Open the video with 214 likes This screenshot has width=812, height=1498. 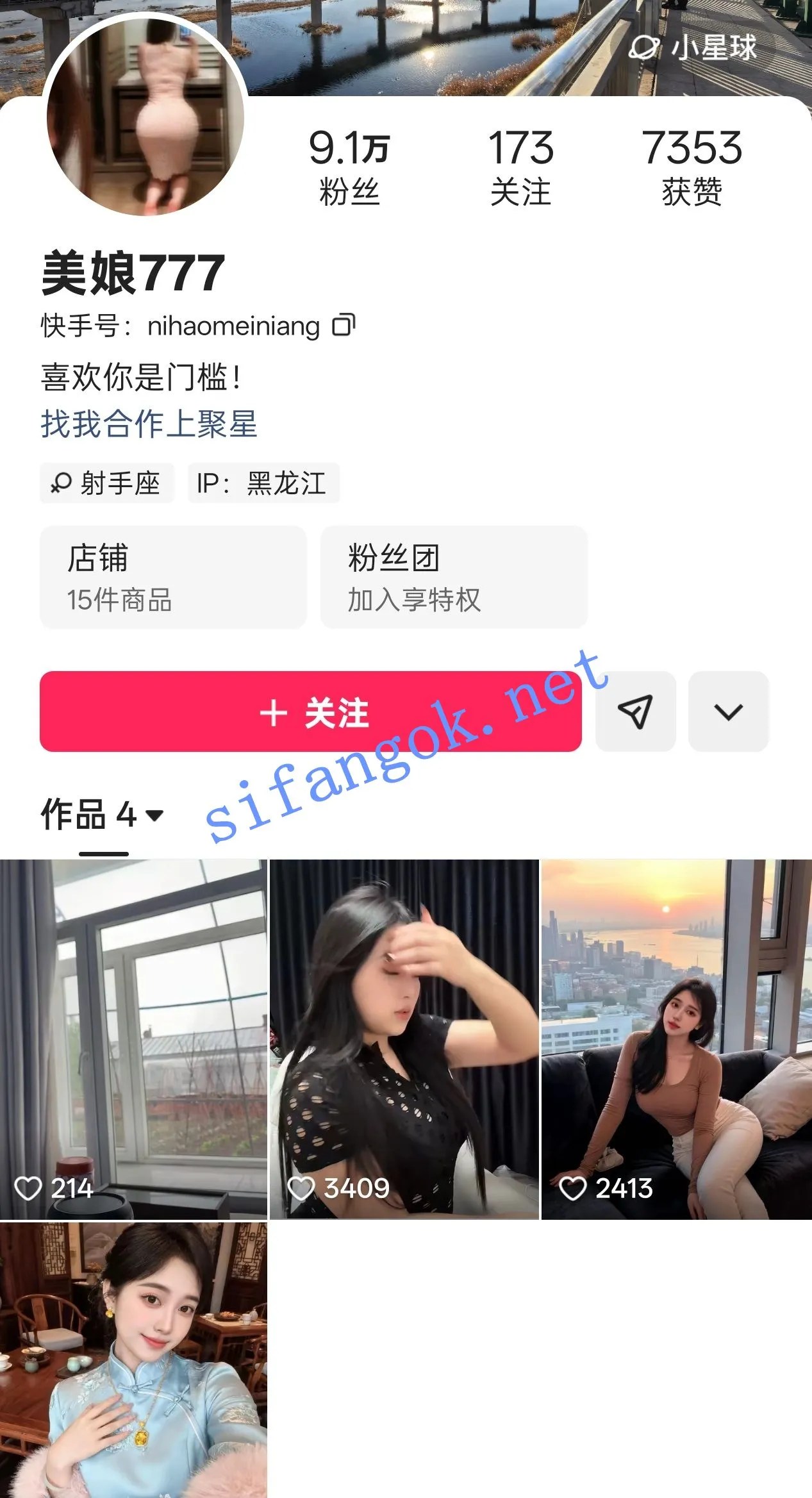(x=133, y=1039)
